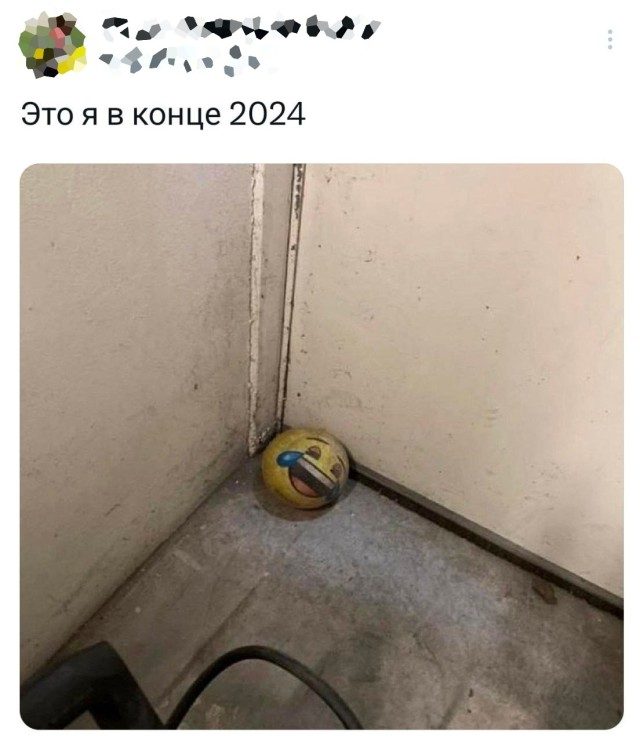The width and height of the screenshot is (640, 739).
Task: Open the emoji ball photo in the post
Action: pyautogui.click(x=321, y=445)
